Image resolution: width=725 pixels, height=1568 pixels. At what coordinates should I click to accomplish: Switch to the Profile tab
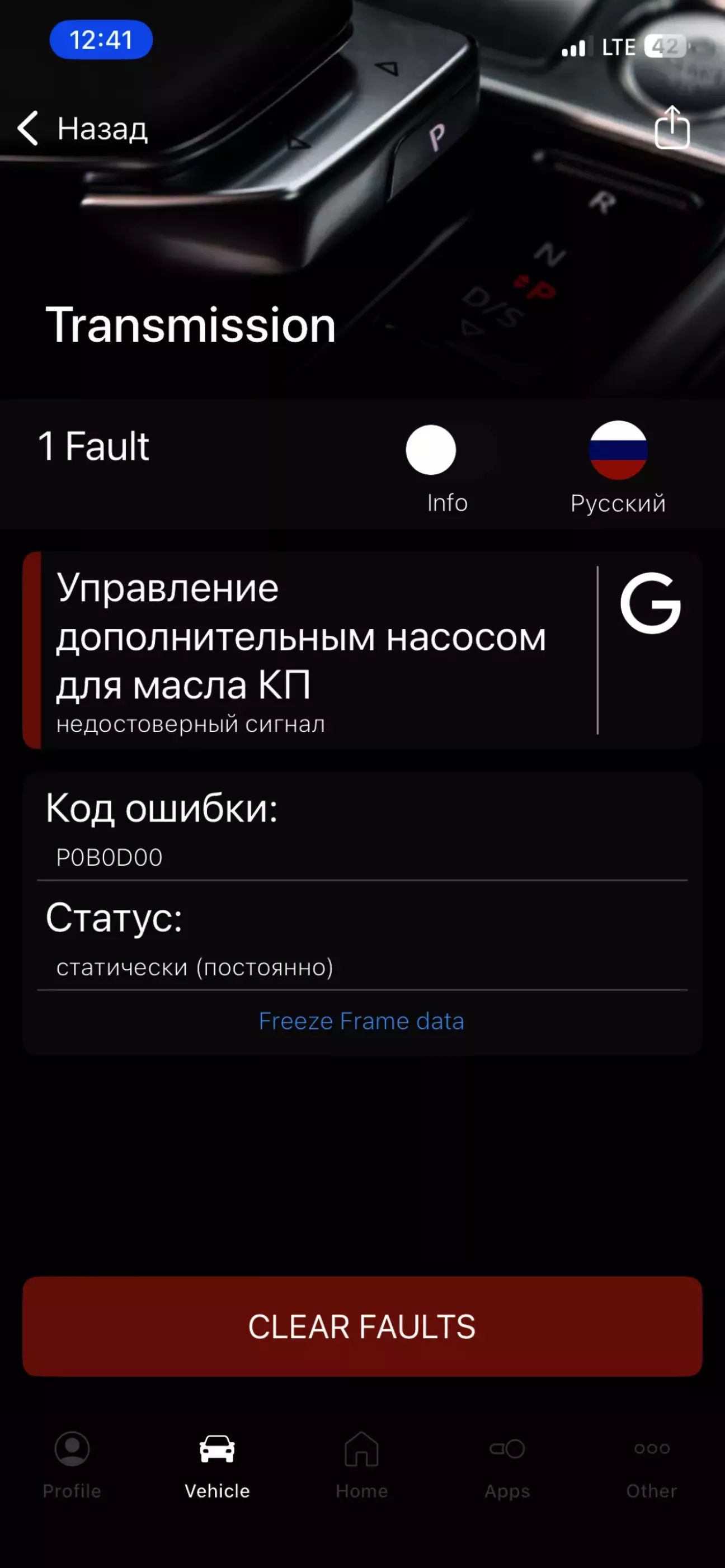point(72,1465)
